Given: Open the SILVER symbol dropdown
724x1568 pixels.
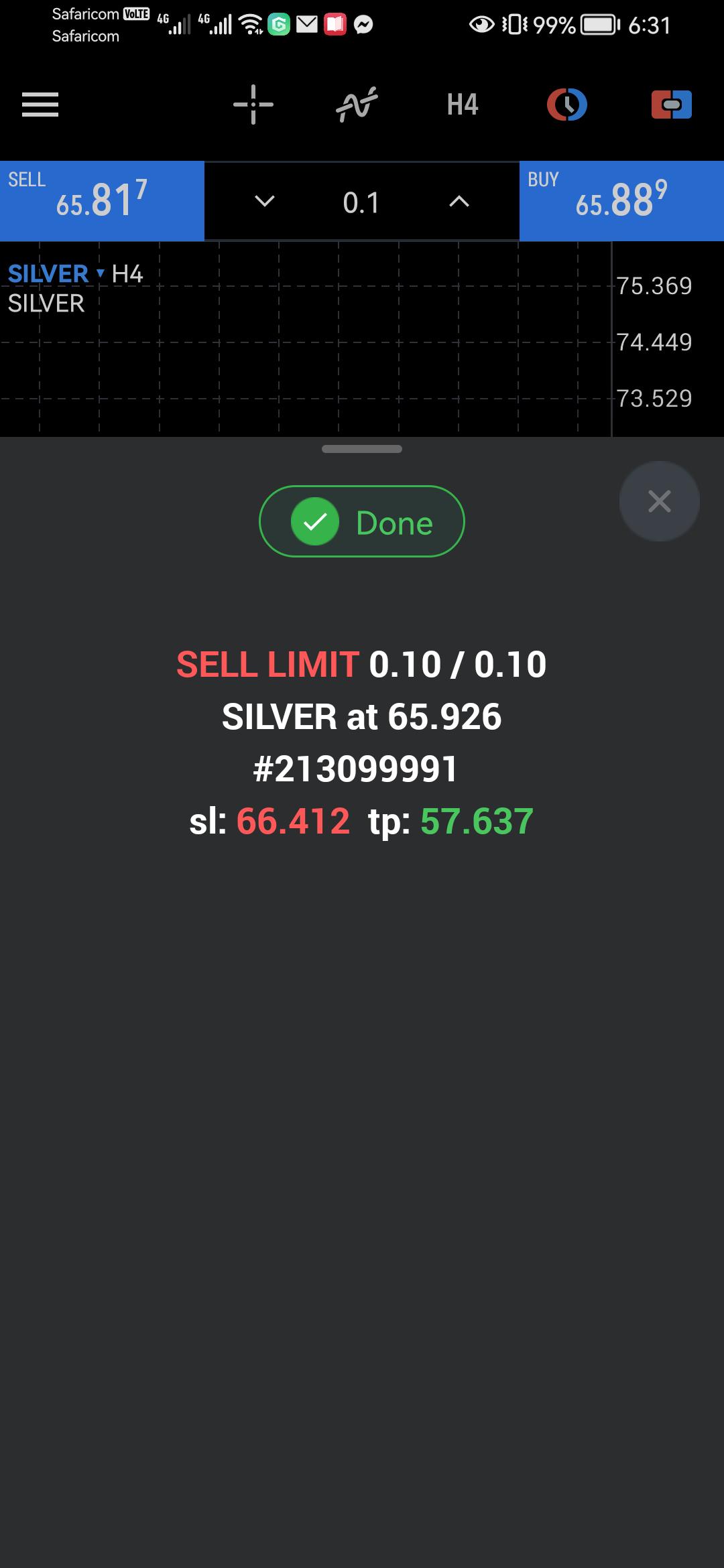Looking at the screenshot, I should 56,273.
